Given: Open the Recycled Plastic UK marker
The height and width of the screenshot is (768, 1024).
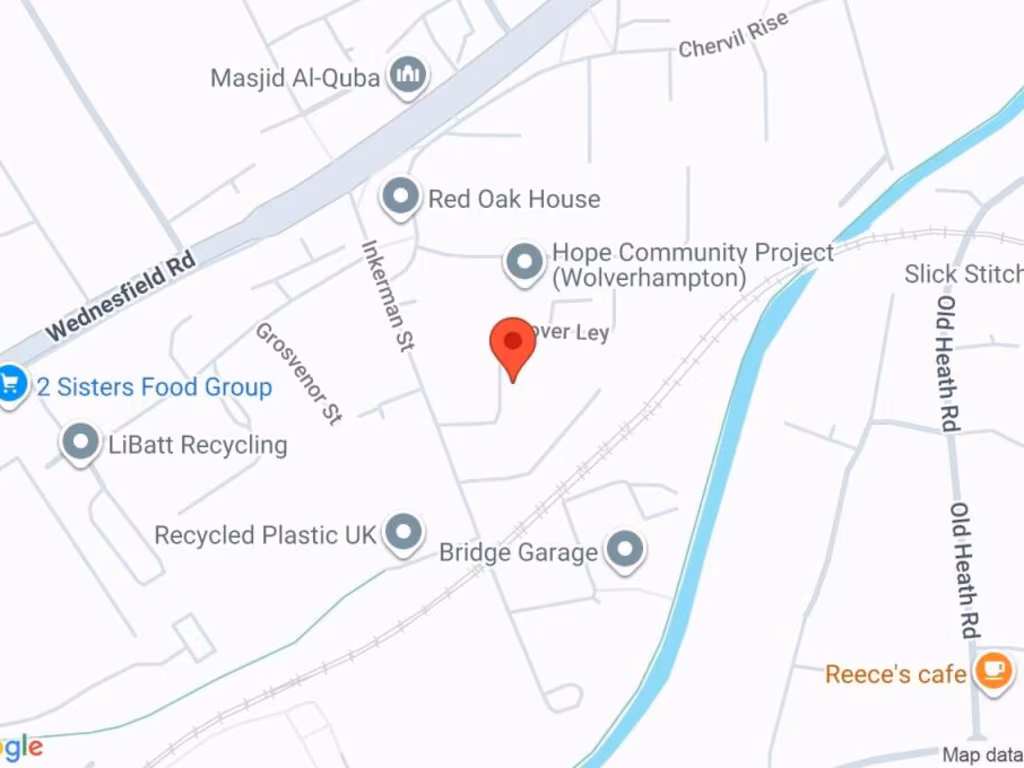Looking at the screenshot, I should point(403,531).
